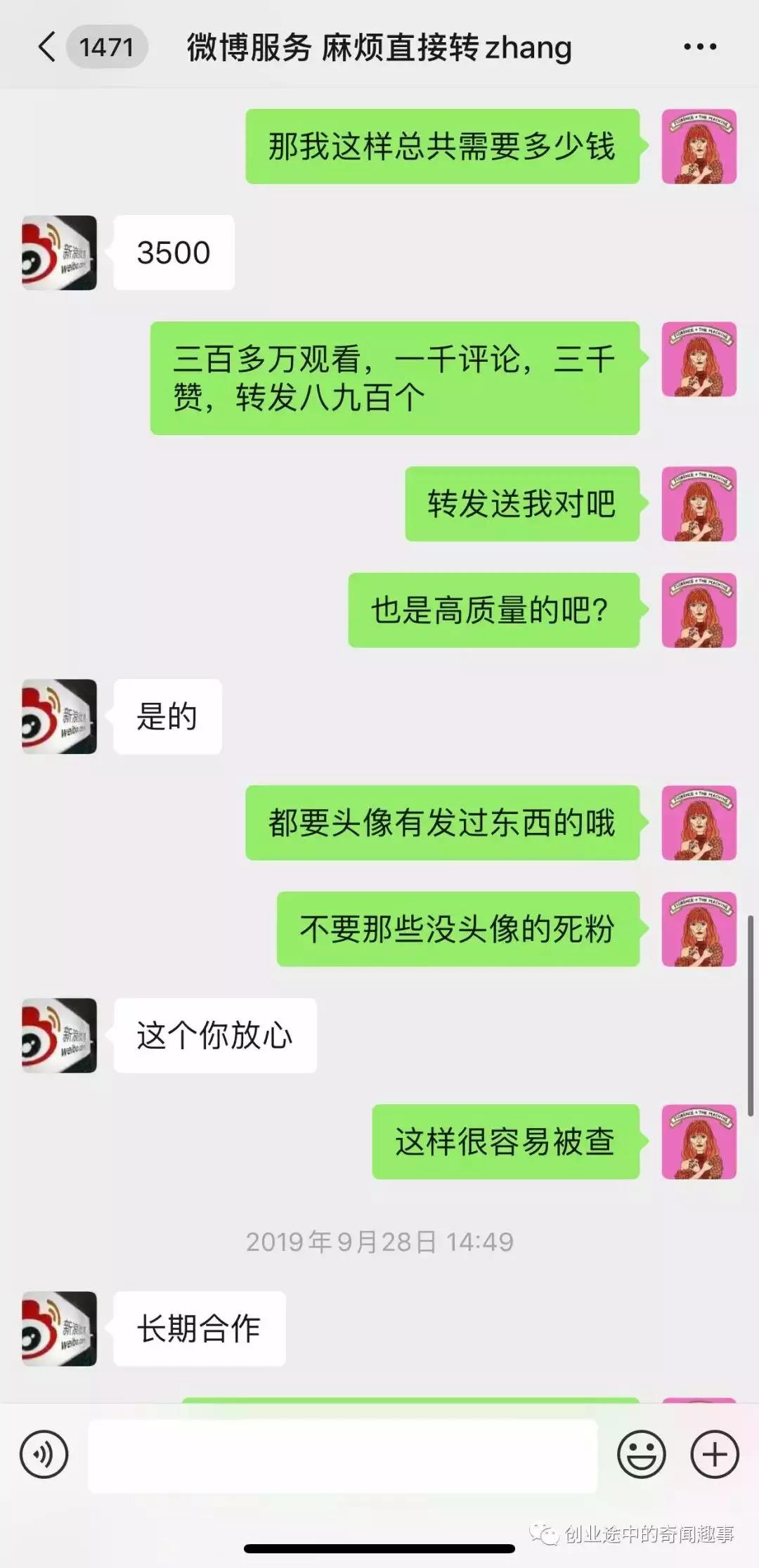The width and height of the screenshot is (759, 1568).
Task: Switch to voice message input
Action: coord(44,1454)
